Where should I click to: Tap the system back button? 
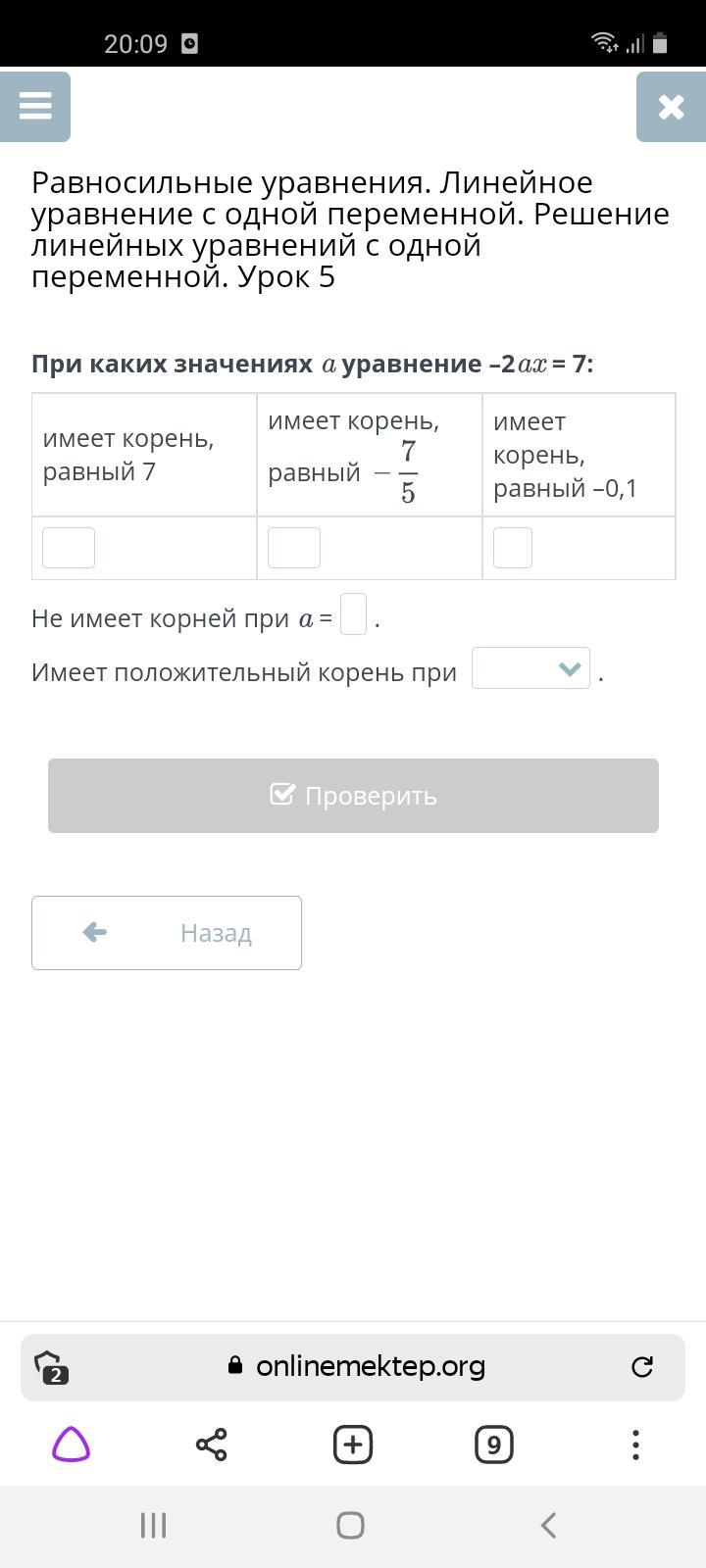tap(549, 1525)
